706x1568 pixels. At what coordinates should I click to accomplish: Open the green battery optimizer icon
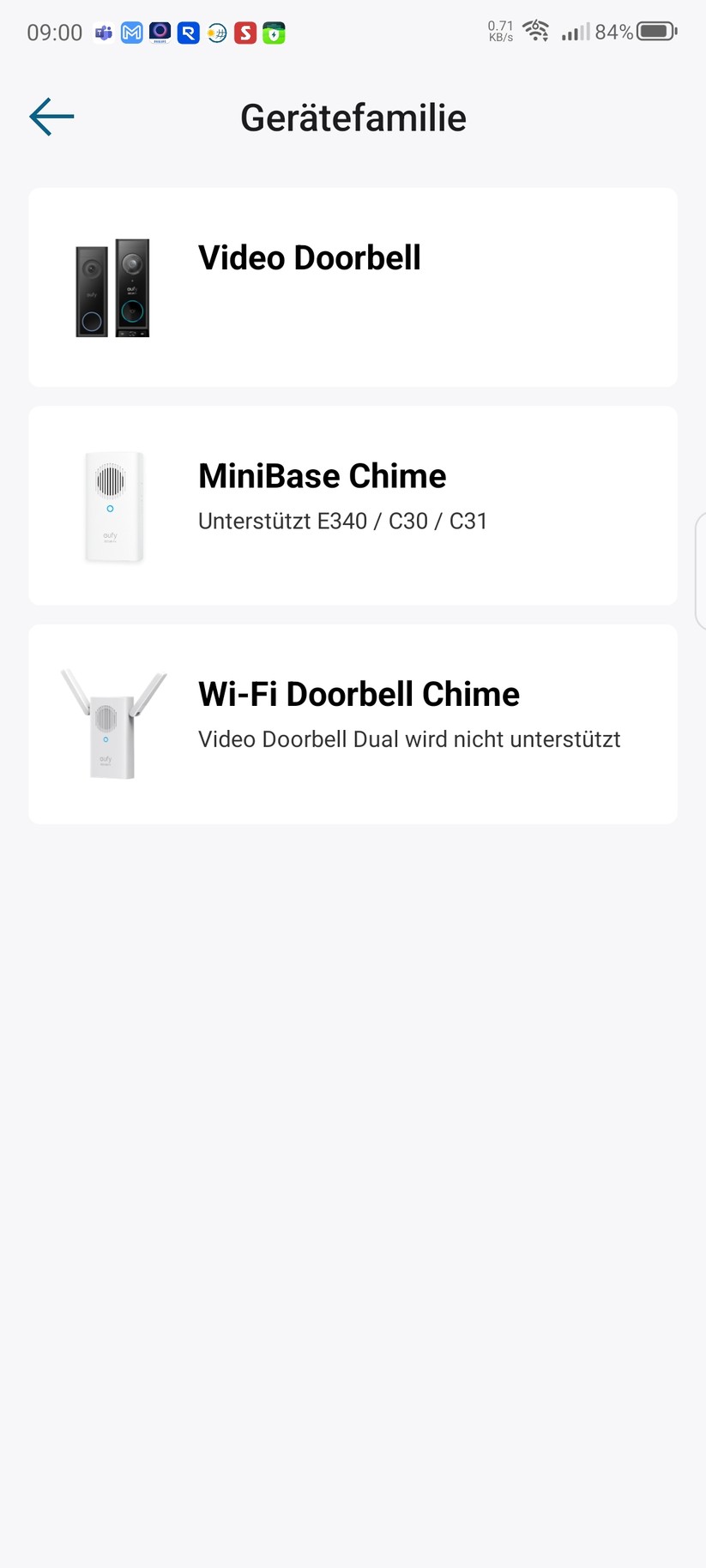tap(273, 32)
